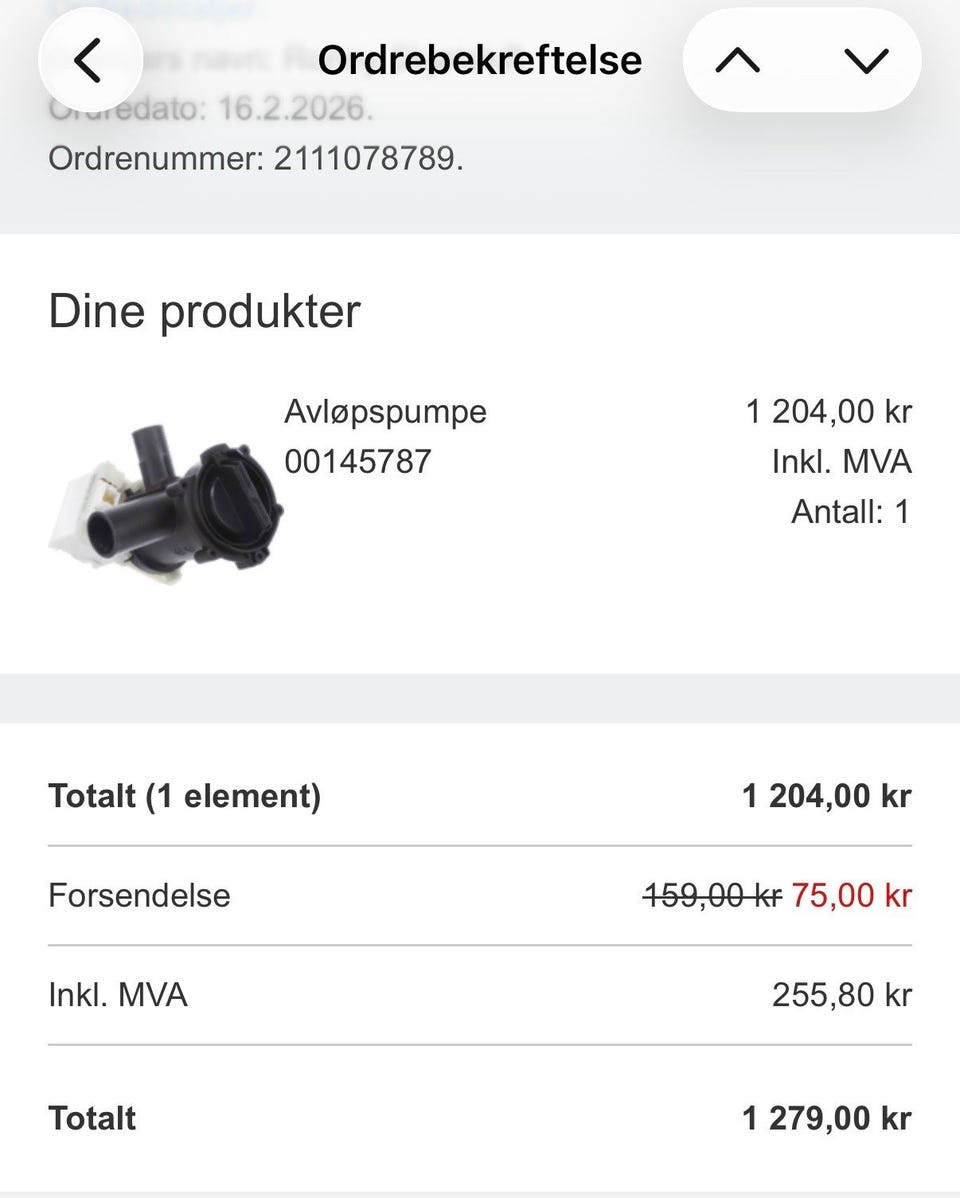Expand the order navigation with the up arrow
Image resolution: width=960 pixels, height=1198 pixels.
click(736, 59)
